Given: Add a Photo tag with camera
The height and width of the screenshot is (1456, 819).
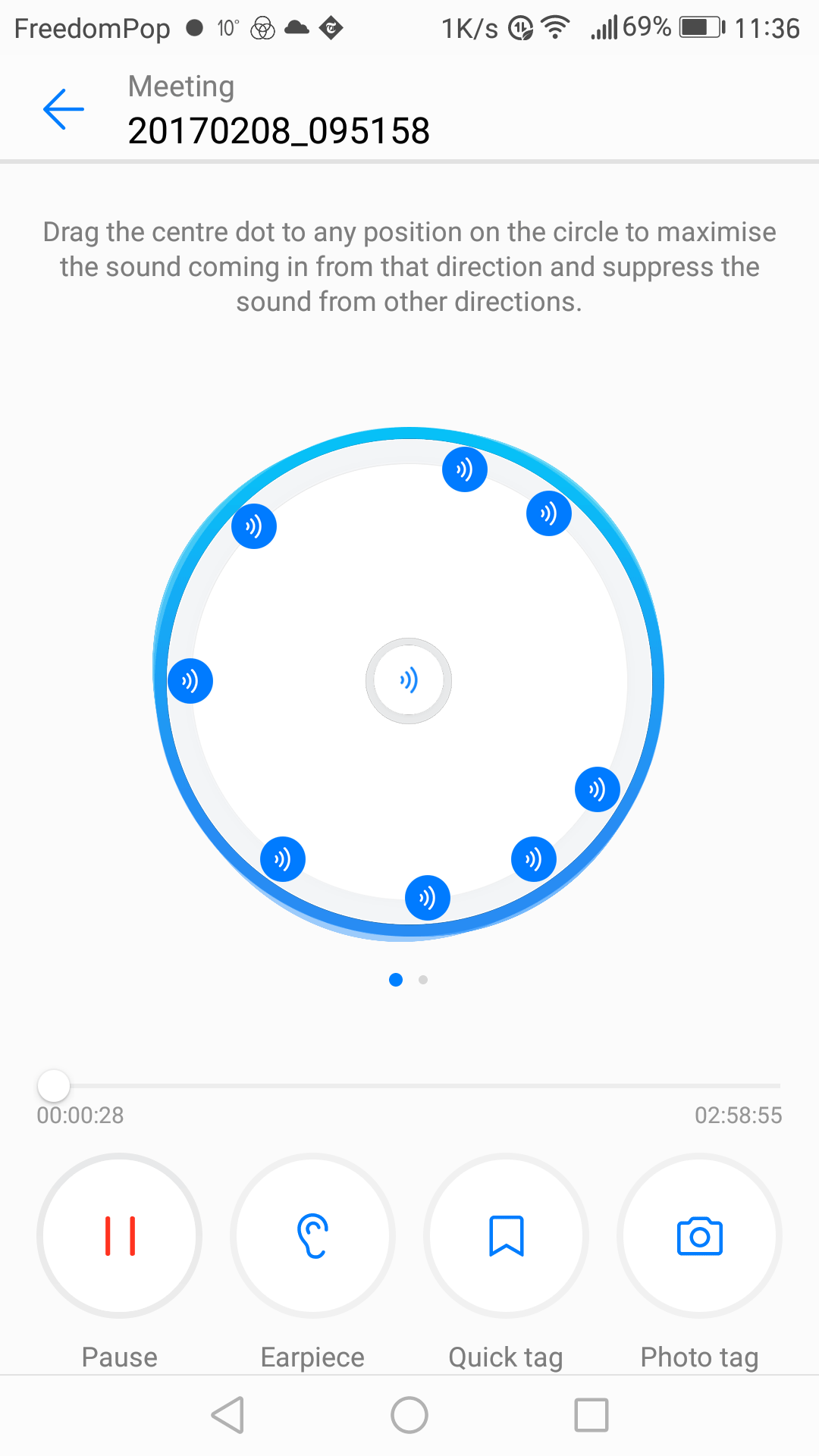Looking at the screenshot, I should click(699, 1236).
